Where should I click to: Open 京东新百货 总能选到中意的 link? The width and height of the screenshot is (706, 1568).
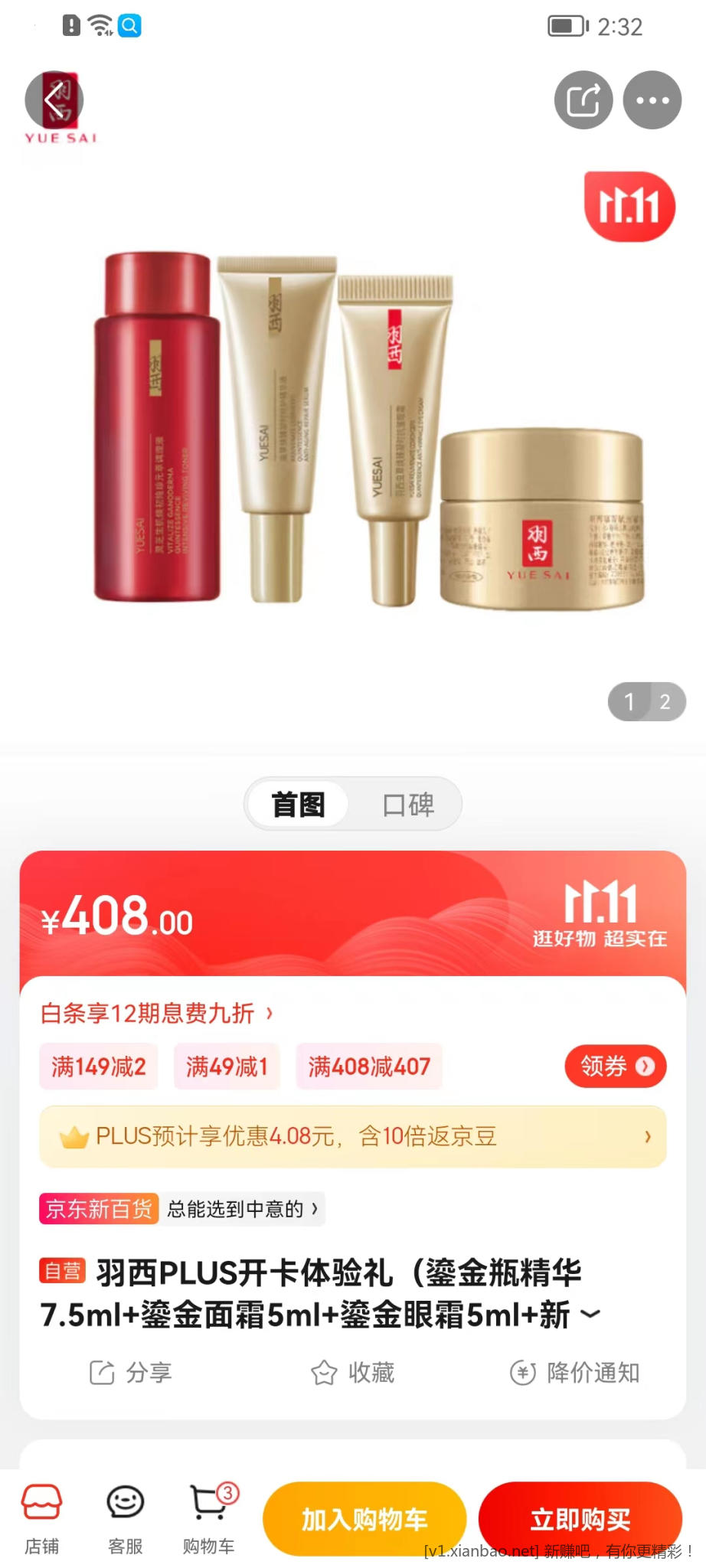(182, 1209)
